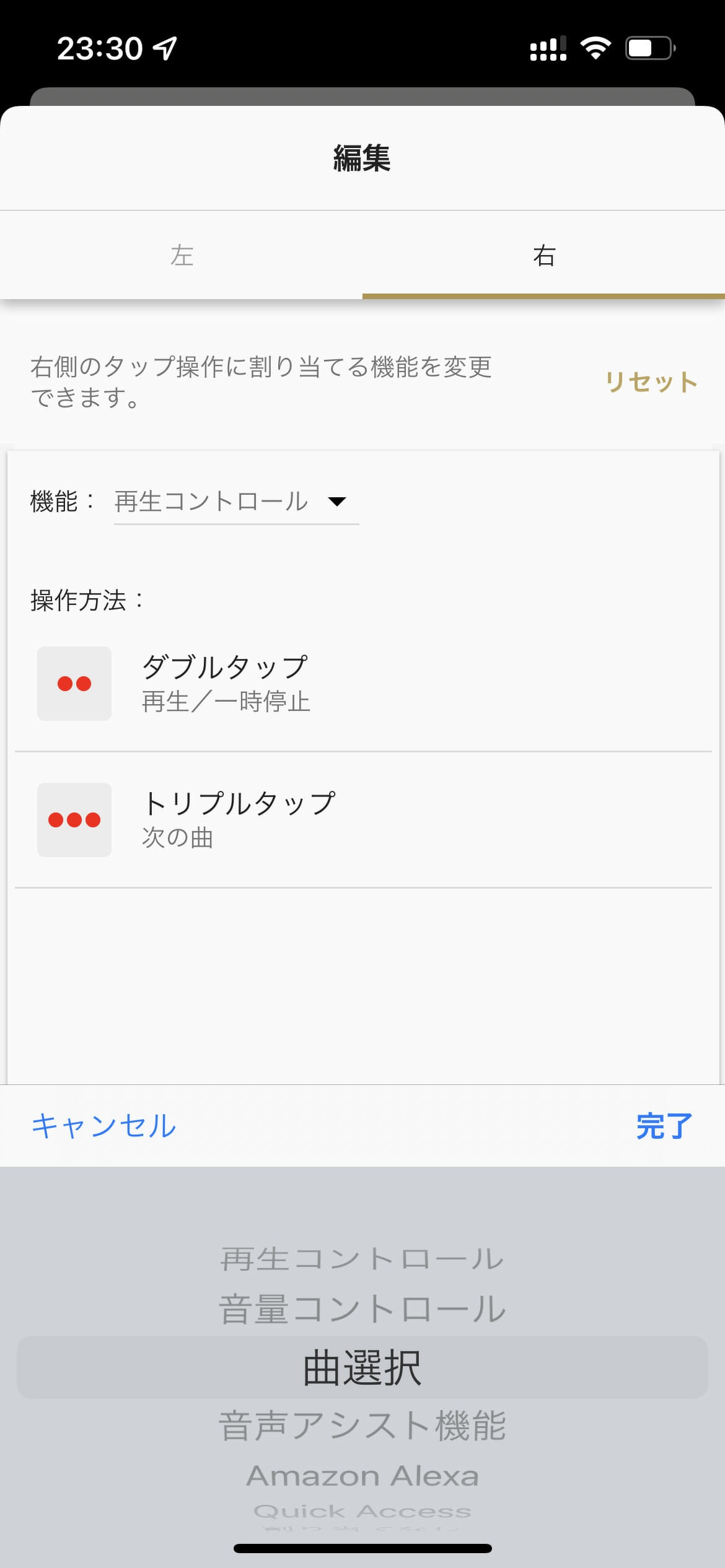Choose 音声アシスト機能 option
This screenshot has height=1568, width=725.
362,1426
